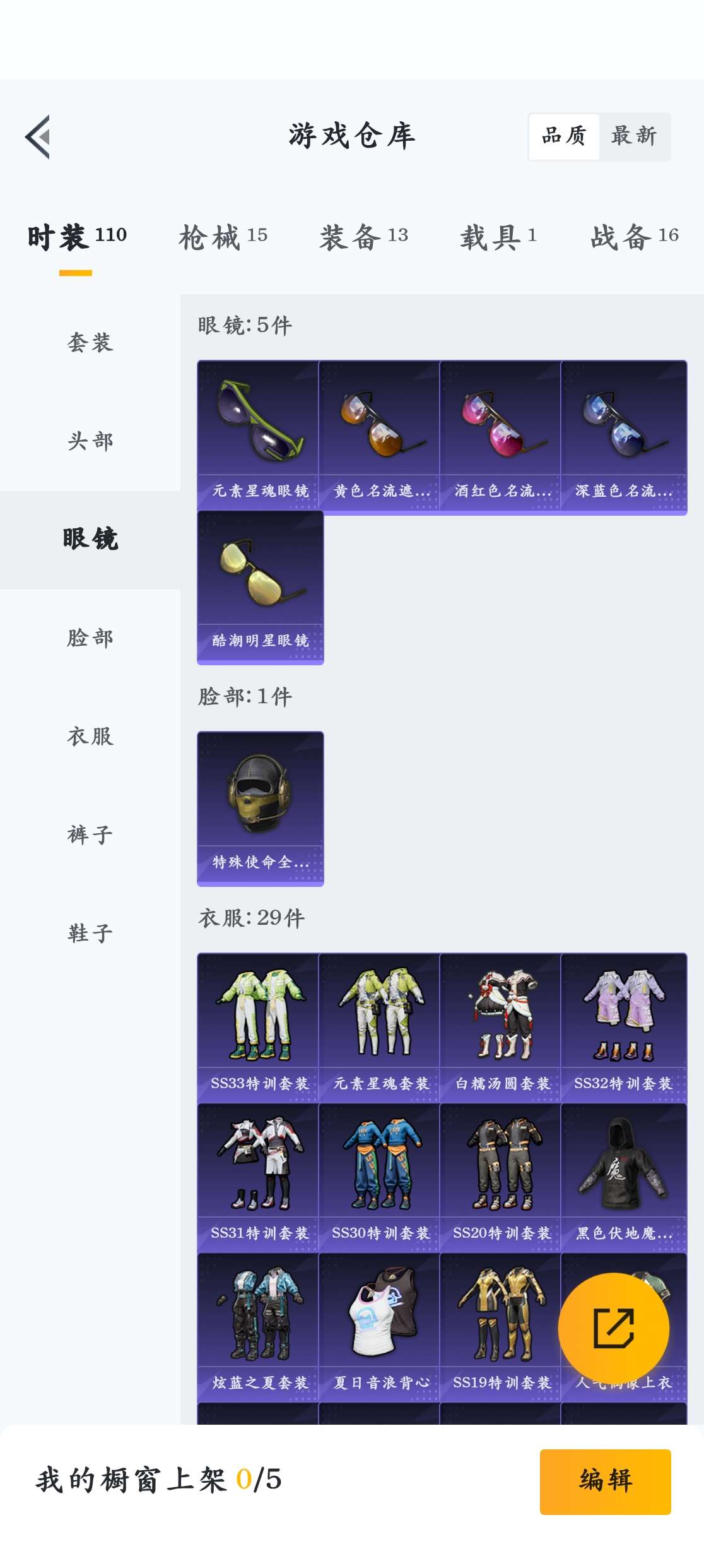Viewport: 704px width, 1568px height.
Task: Tap the 编辑 button
Action: click(605, 1481)
